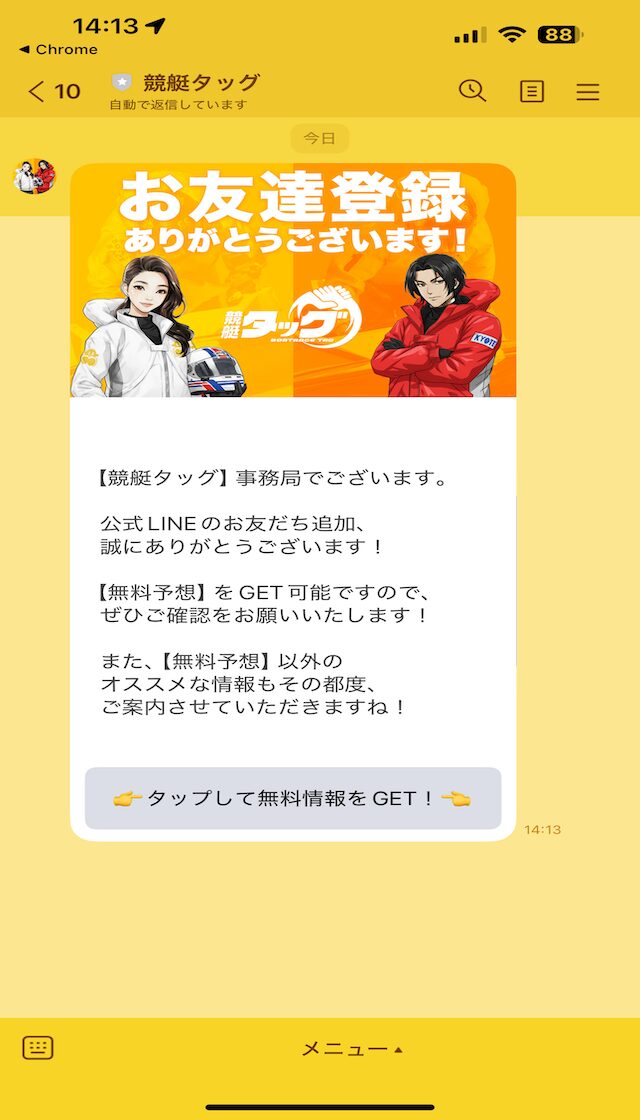View the 競艇タッグ sender profile avatar
The image size is (640, 1120).
click(x=34, y=177)
